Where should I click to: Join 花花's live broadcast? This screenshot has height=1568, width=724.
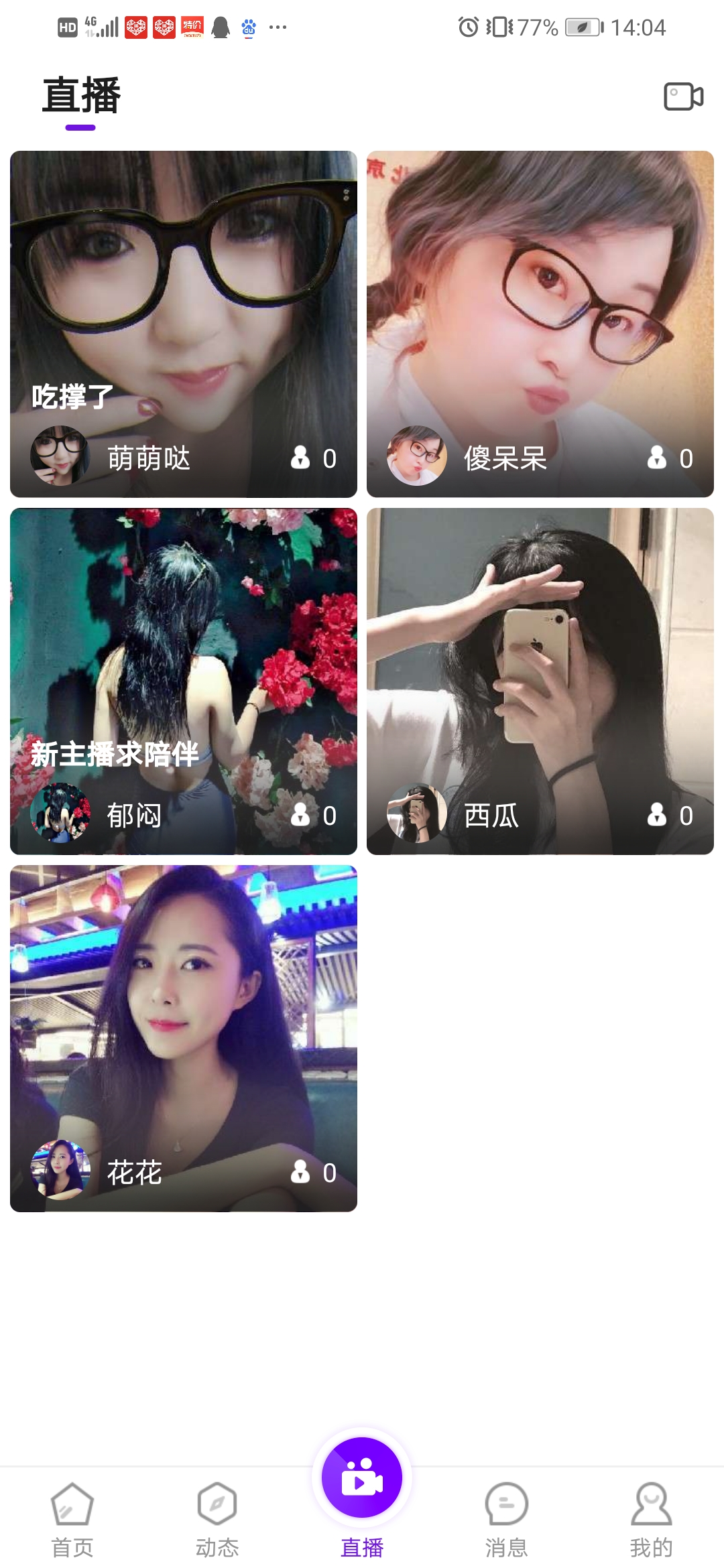click(184, 1038)
